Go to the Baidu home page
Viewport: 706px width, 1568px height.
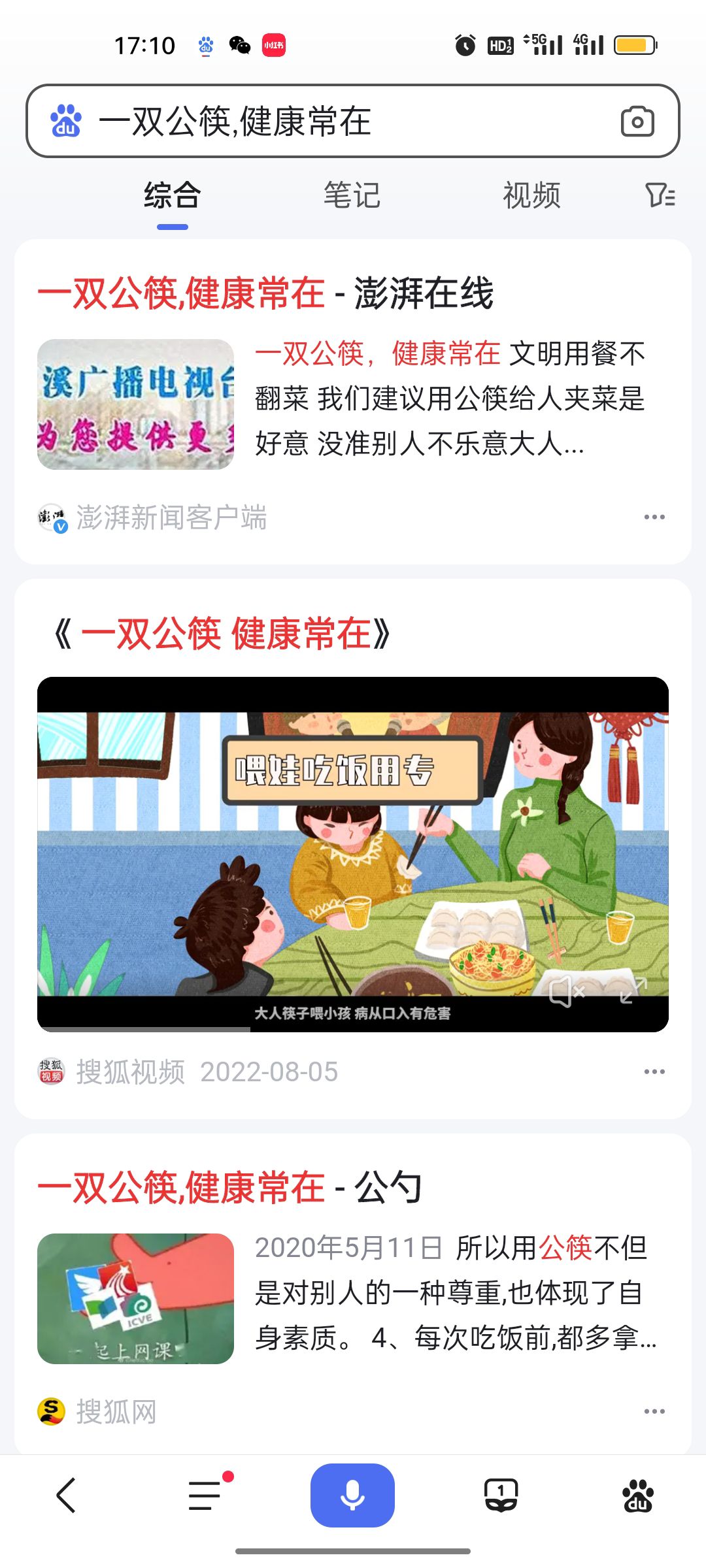(638, 1495)
